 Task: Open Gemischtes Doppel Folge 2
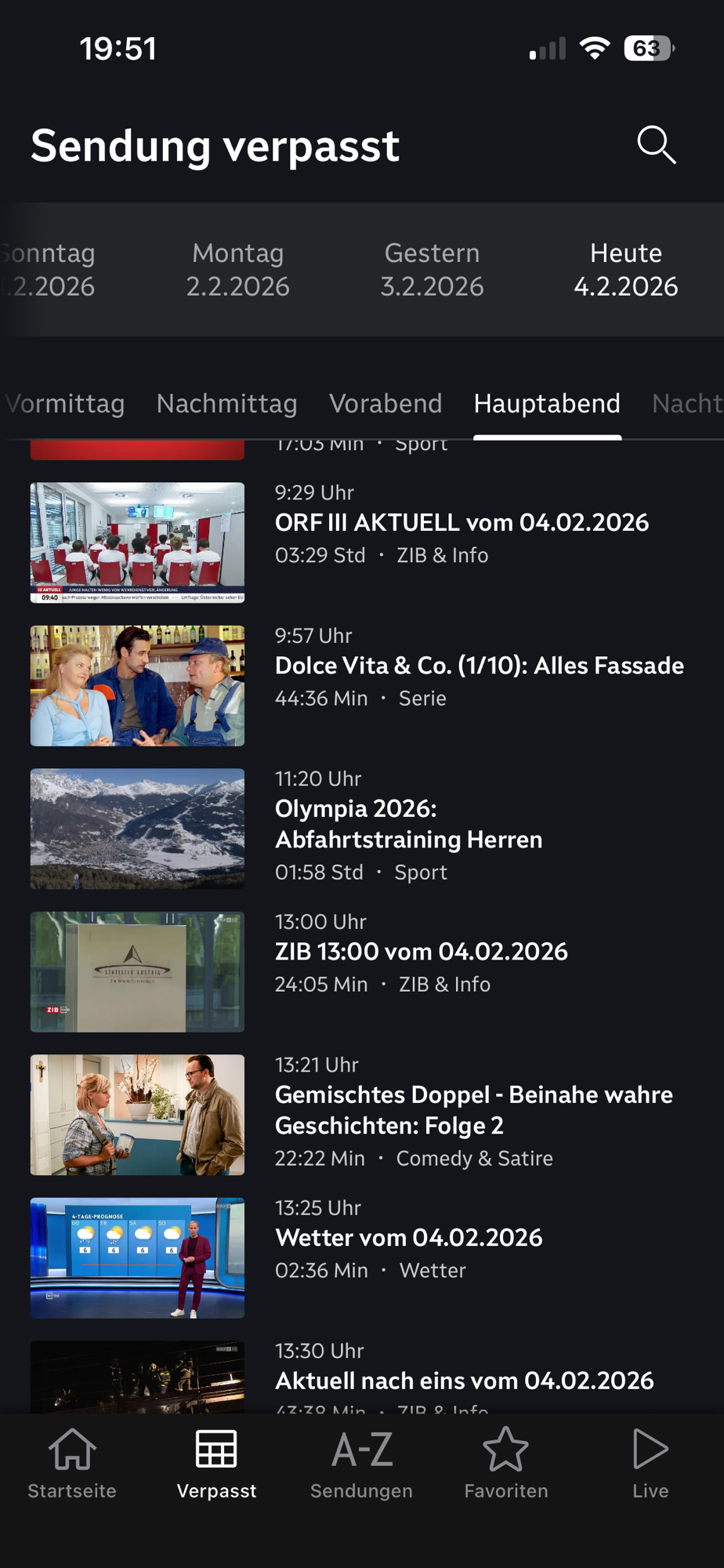click(473, 1110)
